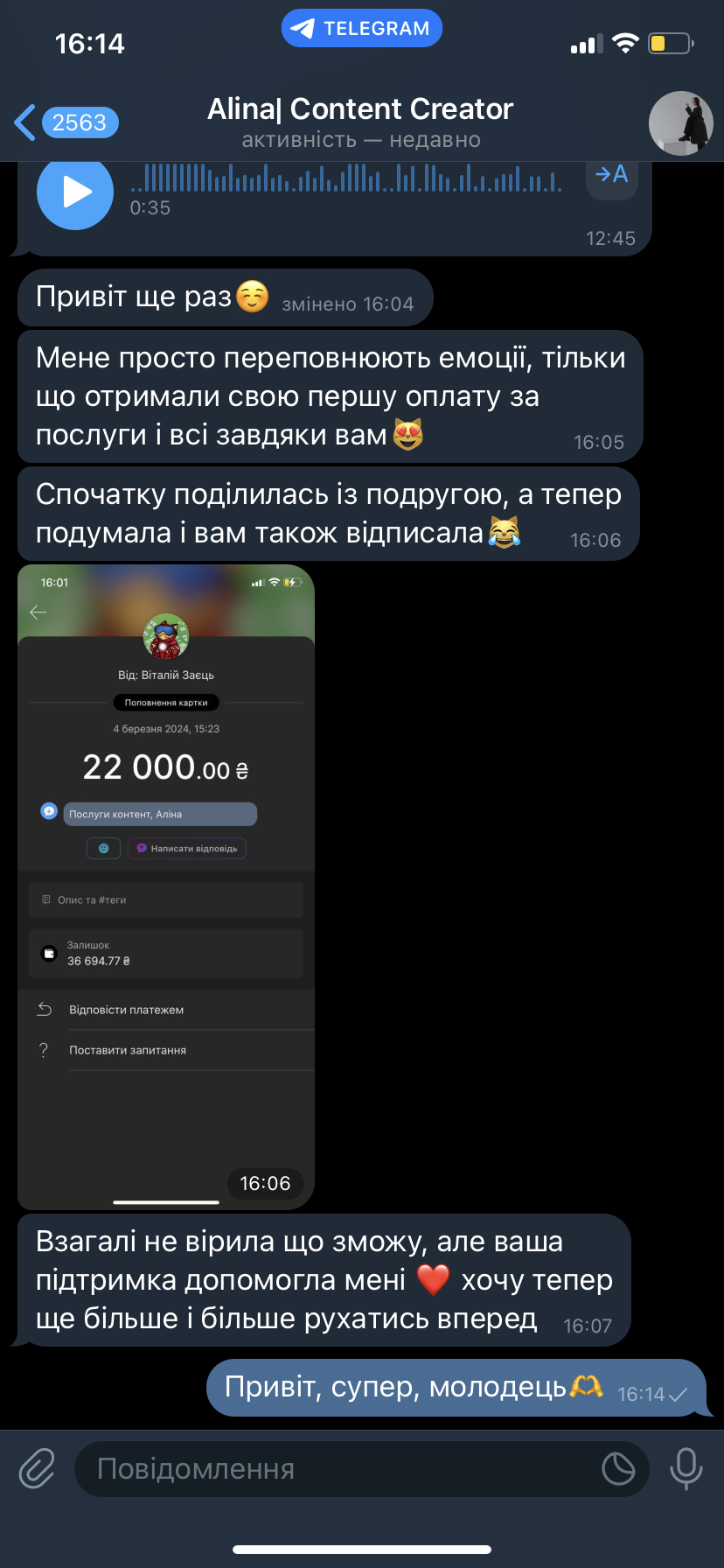
Task: Open the sticker panel
Action: tap(618, 1468)
